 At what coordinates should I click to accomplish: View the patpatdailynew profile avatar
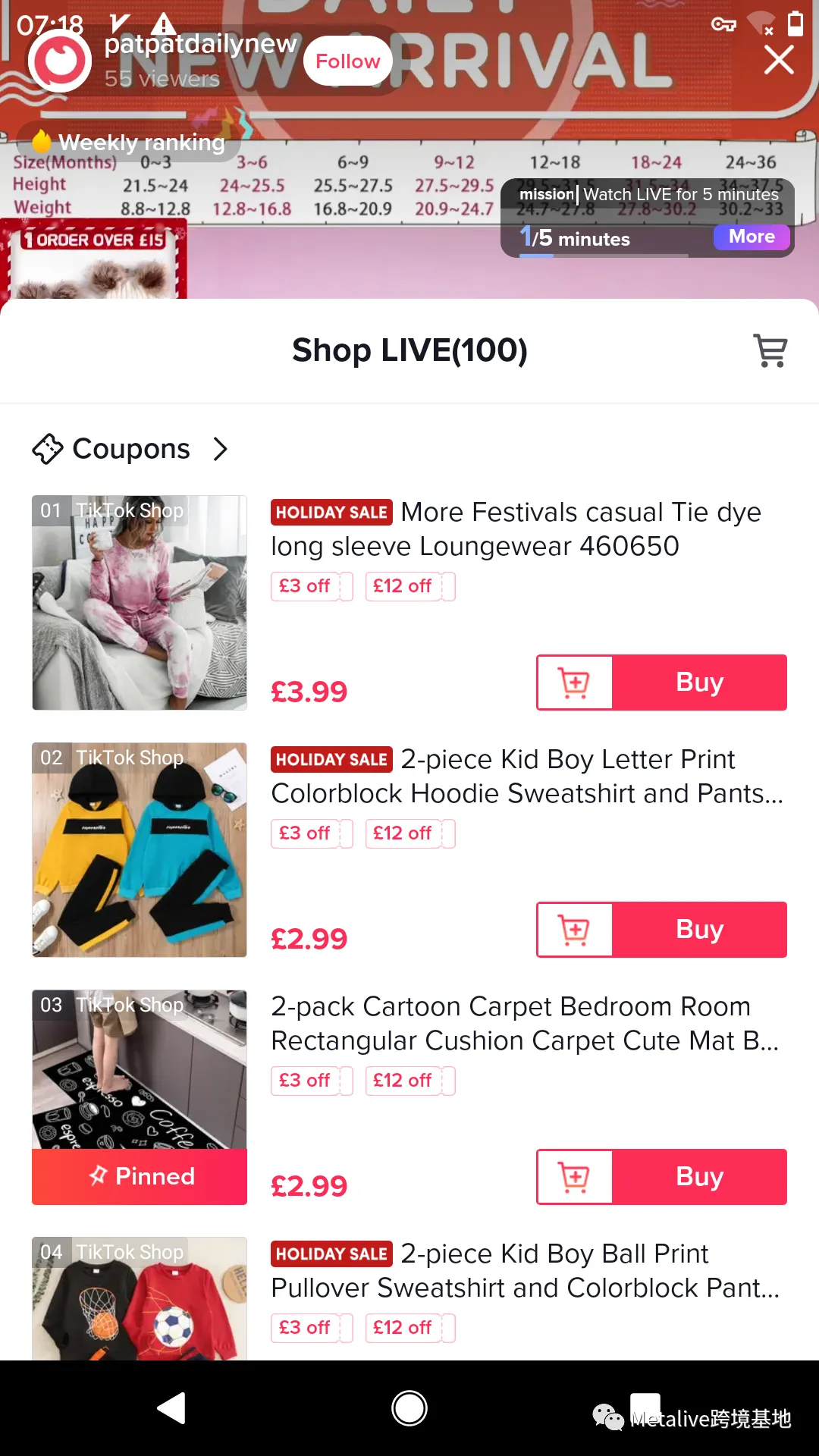60,61
